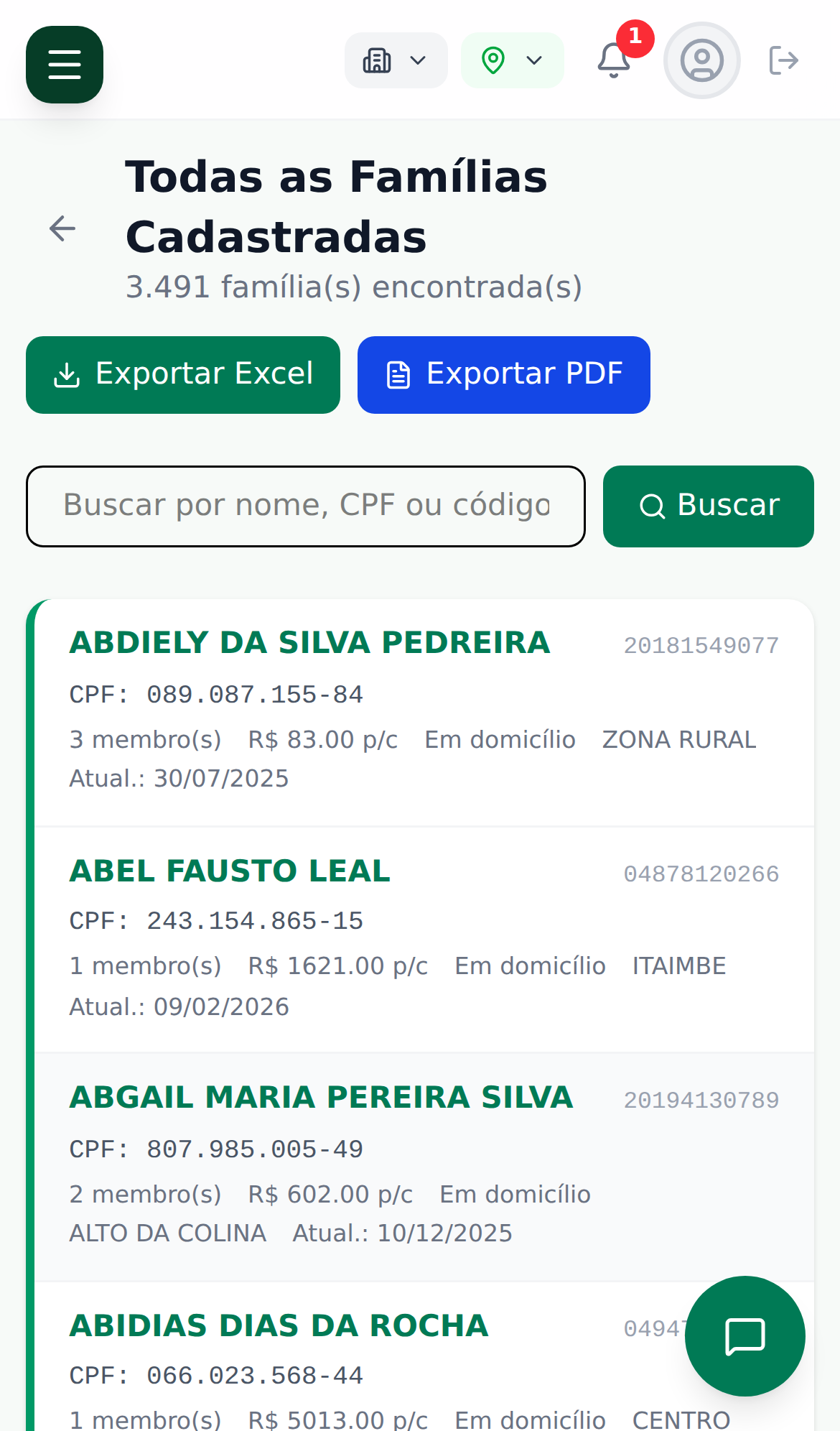Expand the building dropdown
Viewport: 840px width, 1431px height.
396,60
